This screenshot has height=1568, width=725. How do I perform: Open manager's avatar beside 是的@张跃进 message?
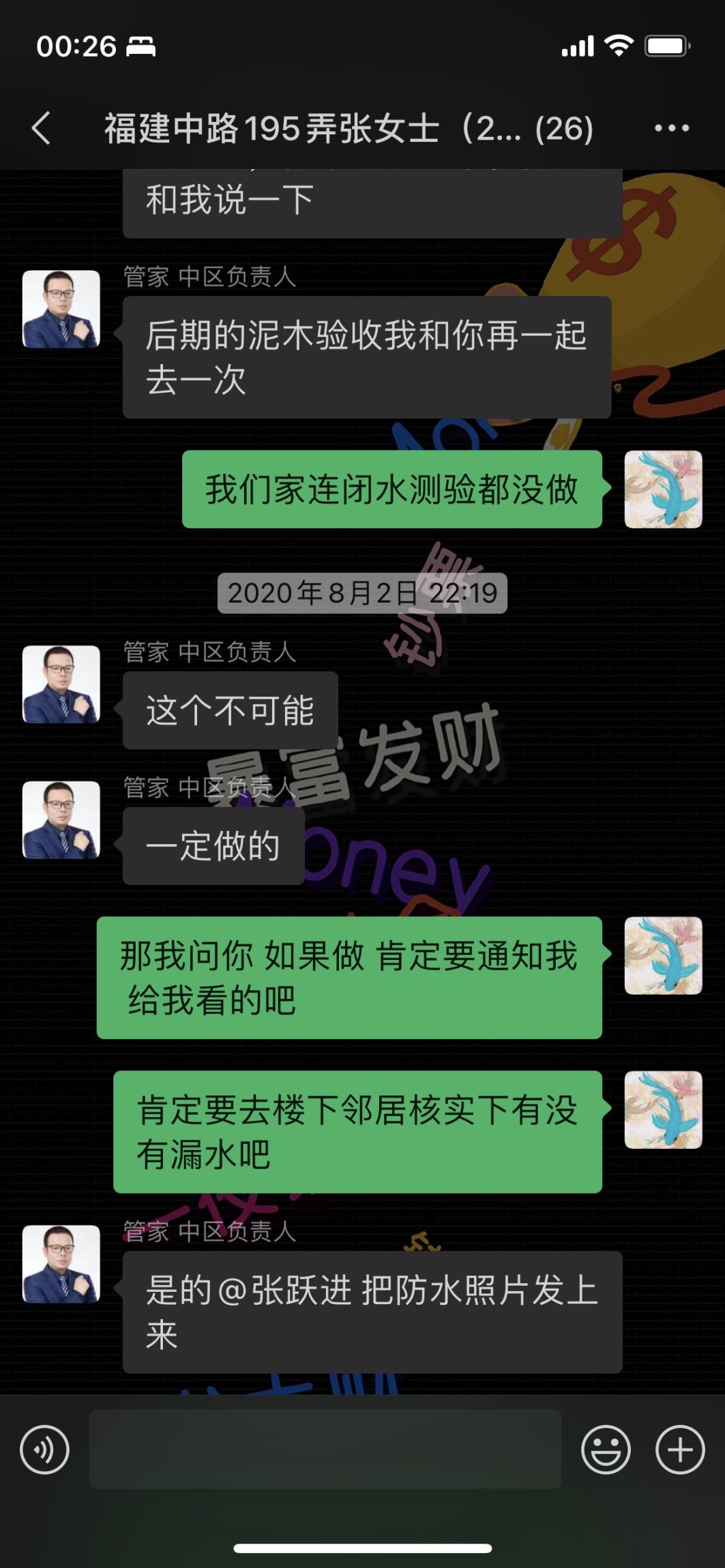coord(61,1263)
